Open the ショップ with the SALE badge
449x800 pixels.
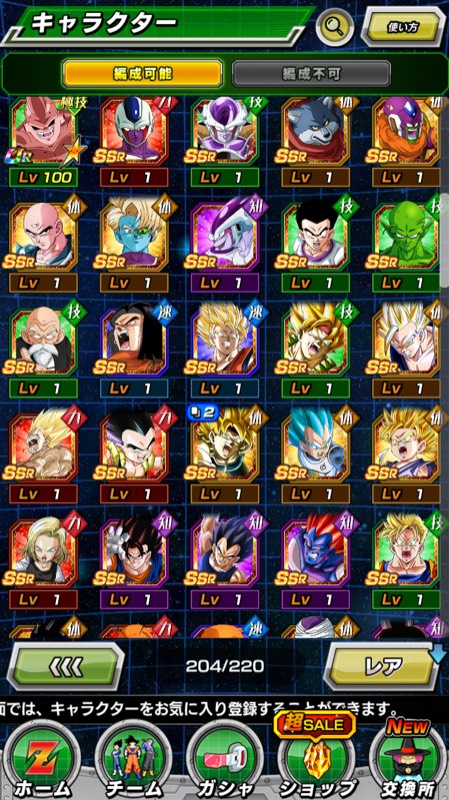coord(315,755)
